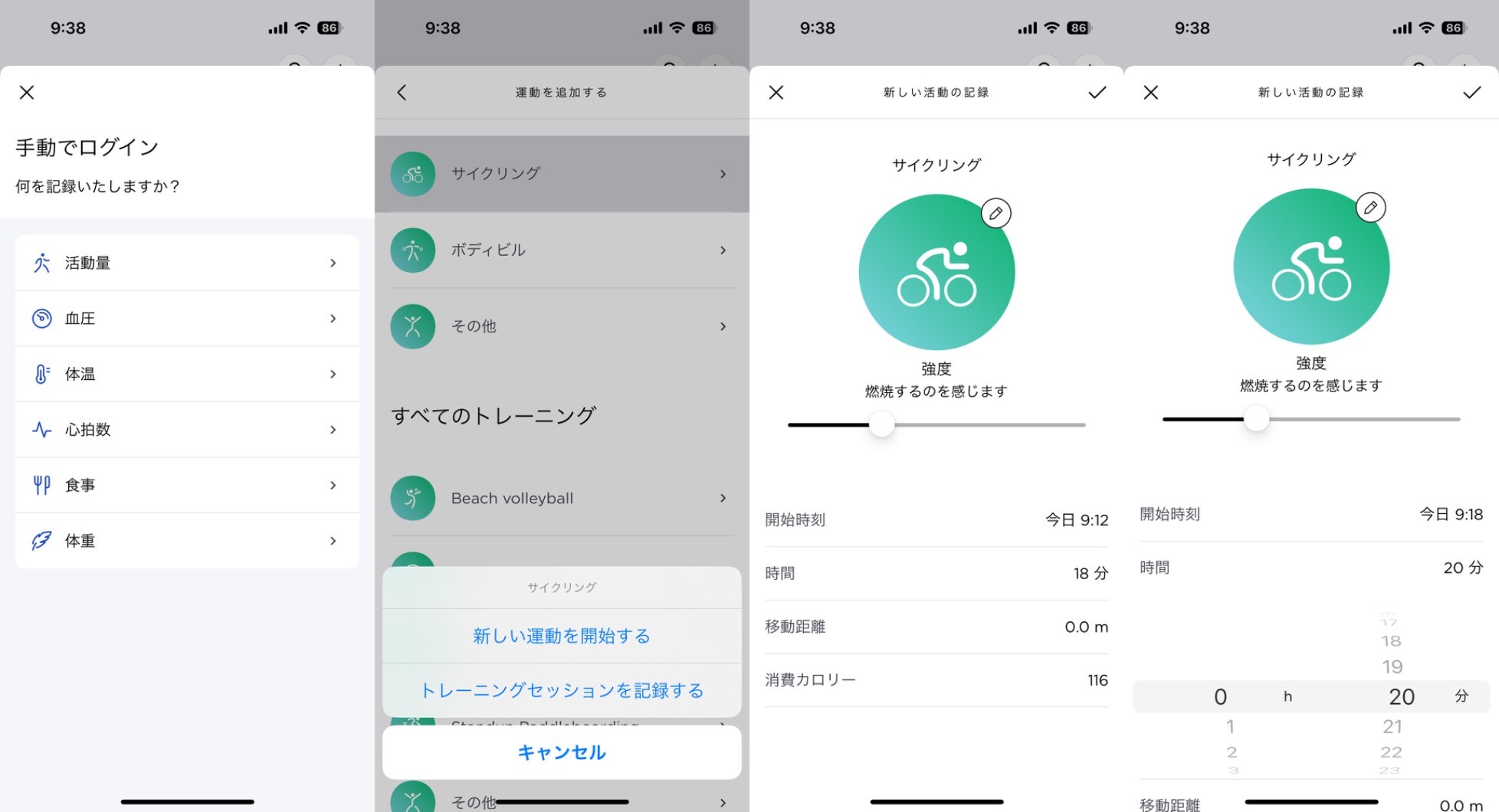Open the Beach volleyball training row
This screenshot has height=812, width=1499.
(x=561, y=498)
